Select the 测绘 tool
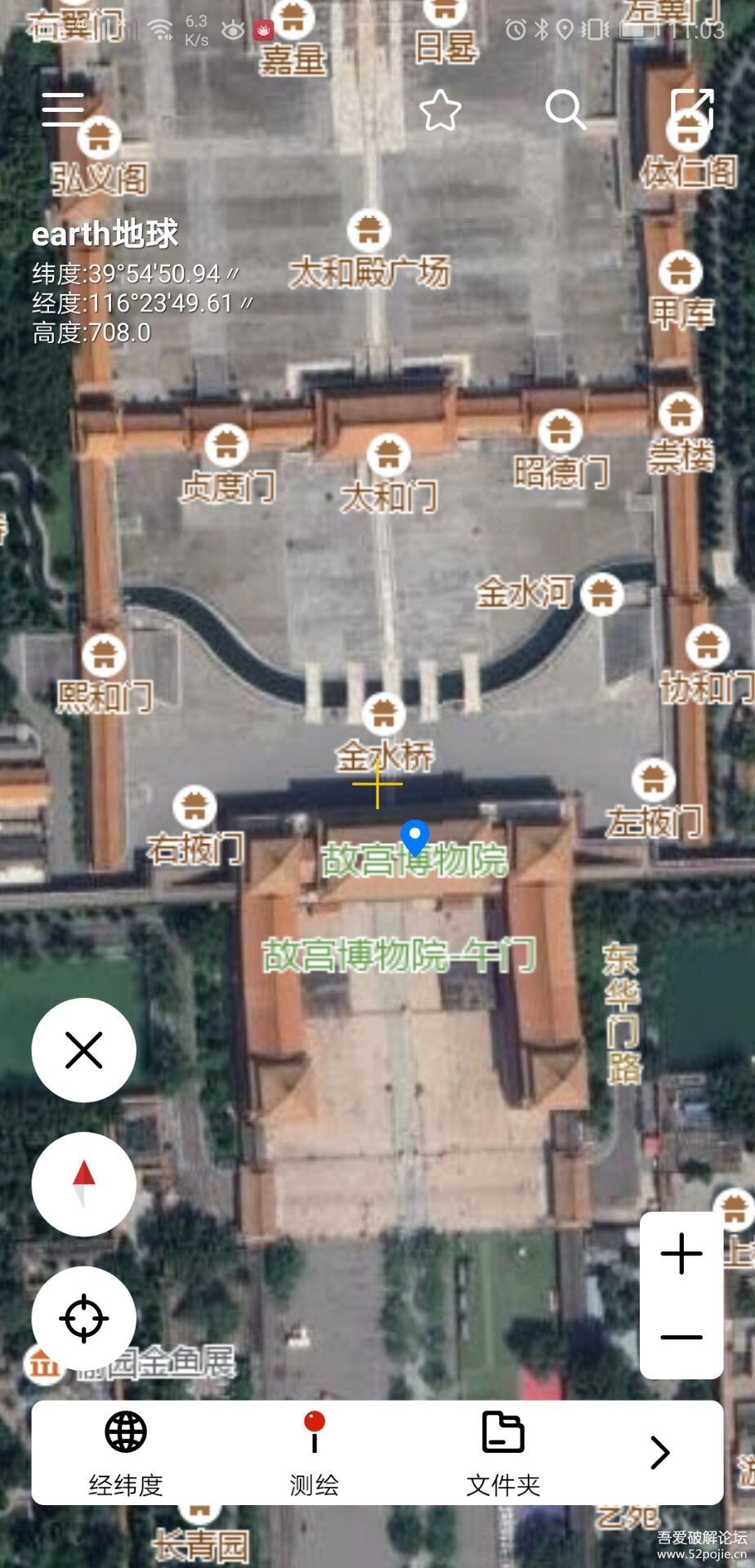 tap(315, 1454)
